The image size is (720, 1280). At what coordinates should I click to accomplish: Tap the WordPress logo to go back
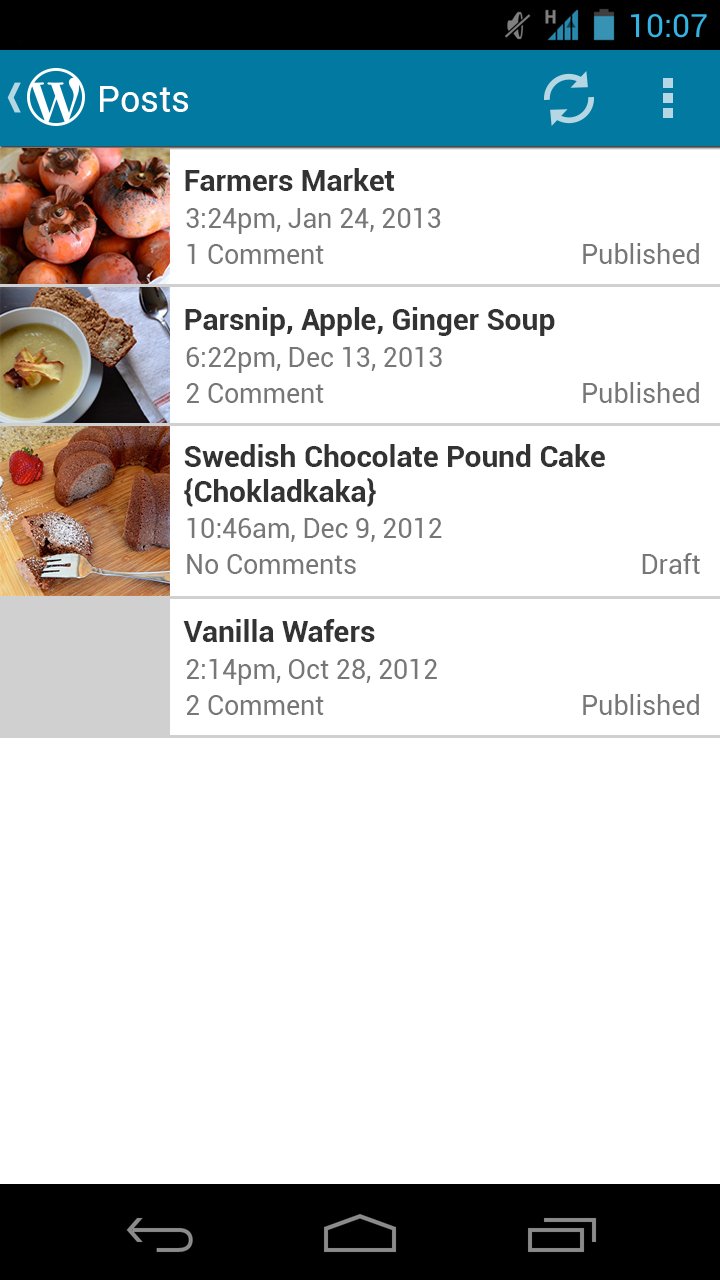(x=55, y=98)
